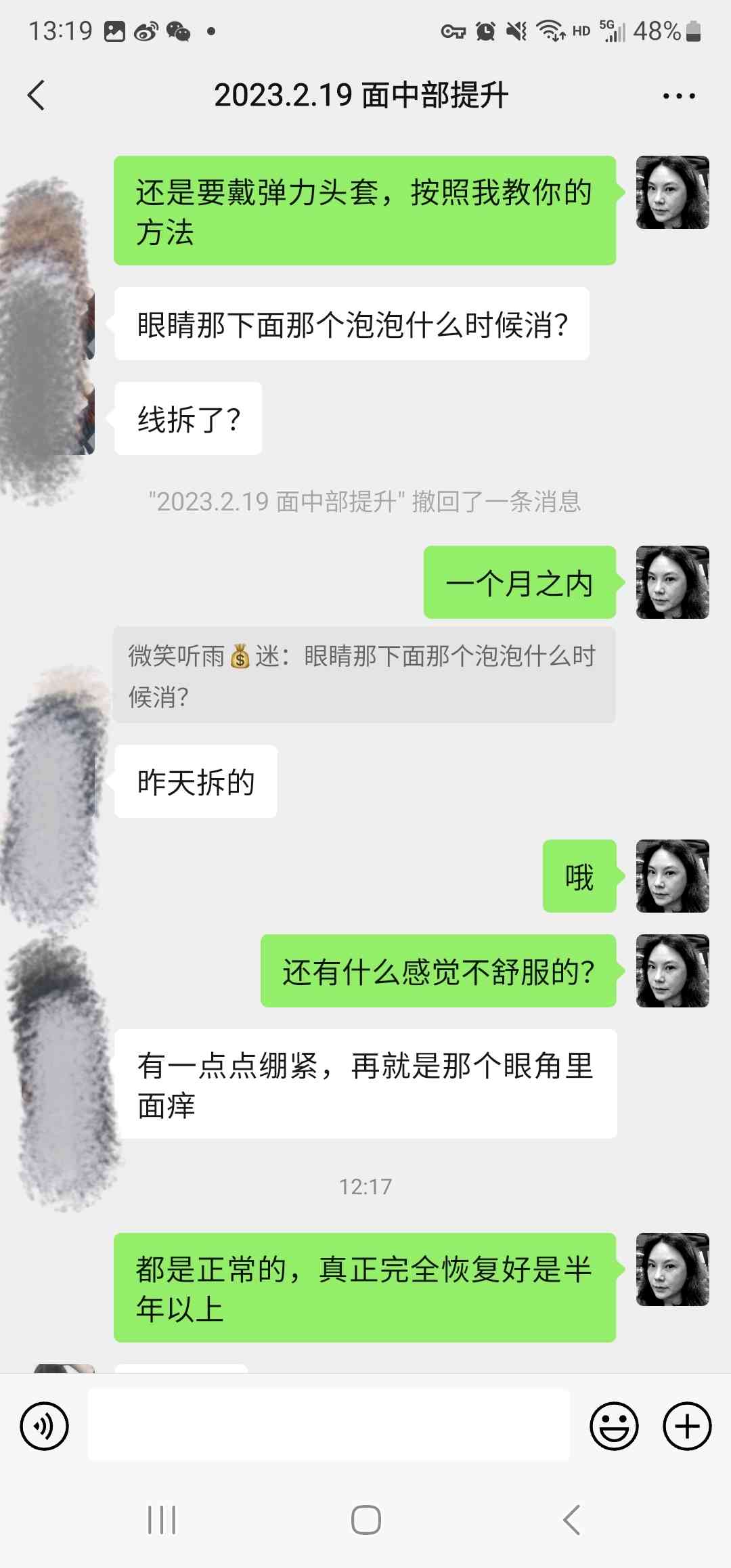Open sender avatar beside 一个月之内
This screenshot has width=731, height=1568.
(672, 582)
